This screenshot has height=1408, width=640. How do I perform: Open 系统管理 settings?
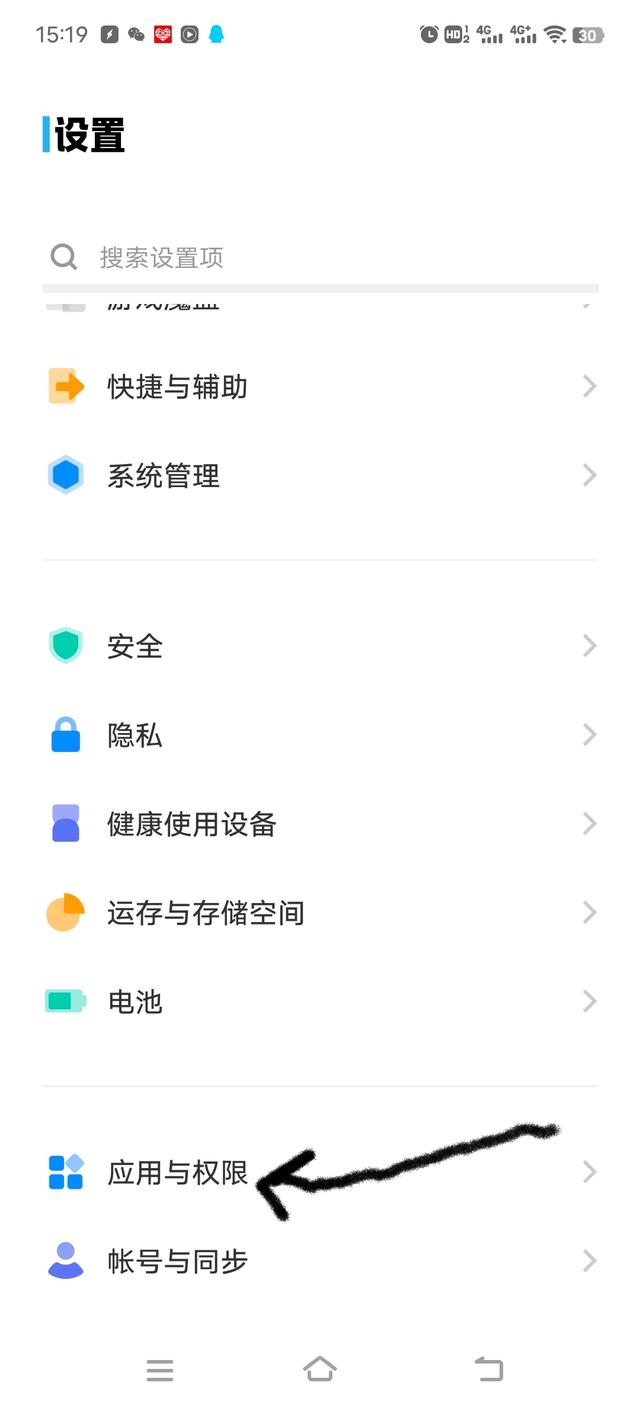(320, 475)
